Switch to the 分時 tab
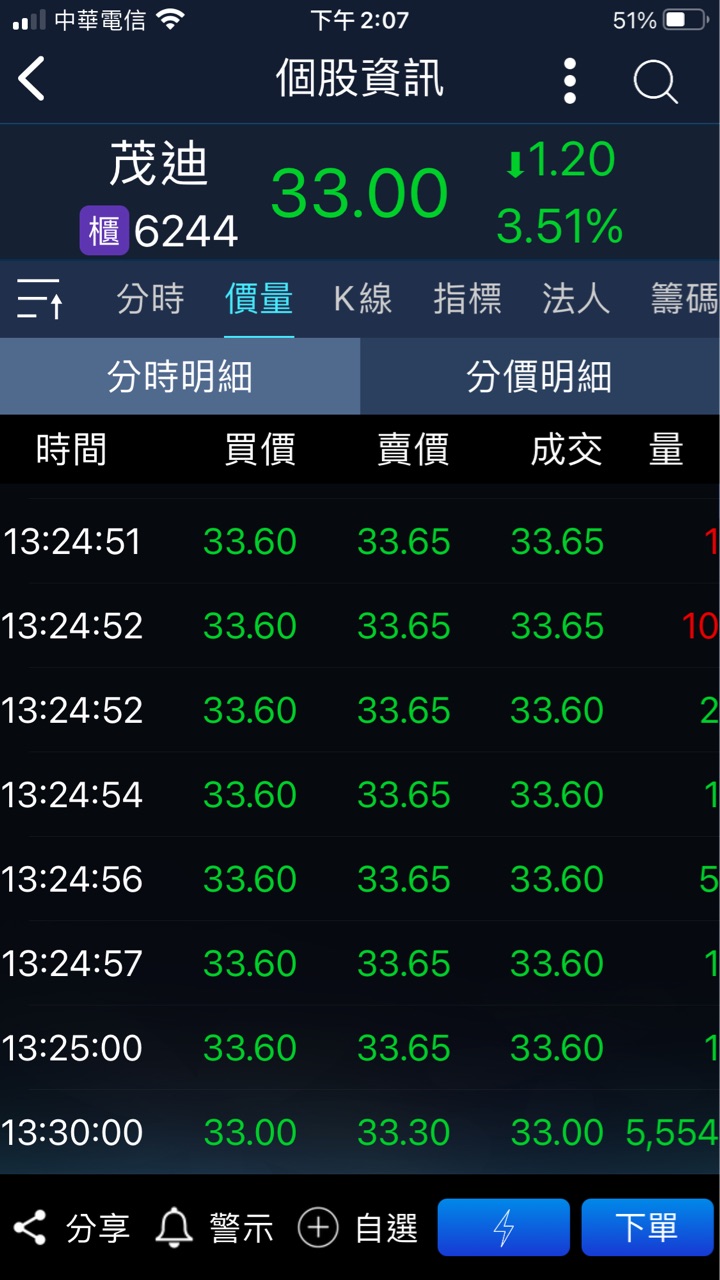Image resolution: width=720 pixels, height=1280 pixels. click(150, 299)
